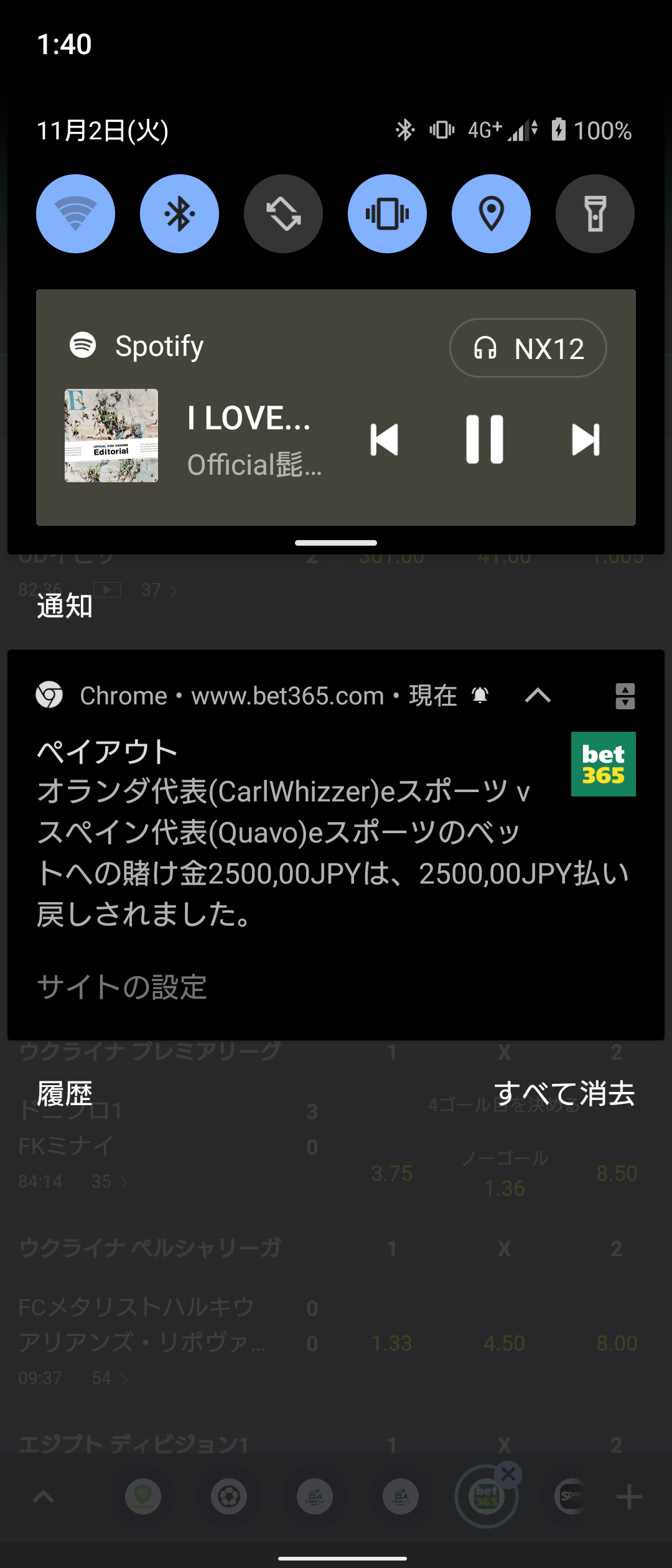Pause the Spotify song
The image size is (672, 1568).
pyautogui.click(x=485, y=440)
